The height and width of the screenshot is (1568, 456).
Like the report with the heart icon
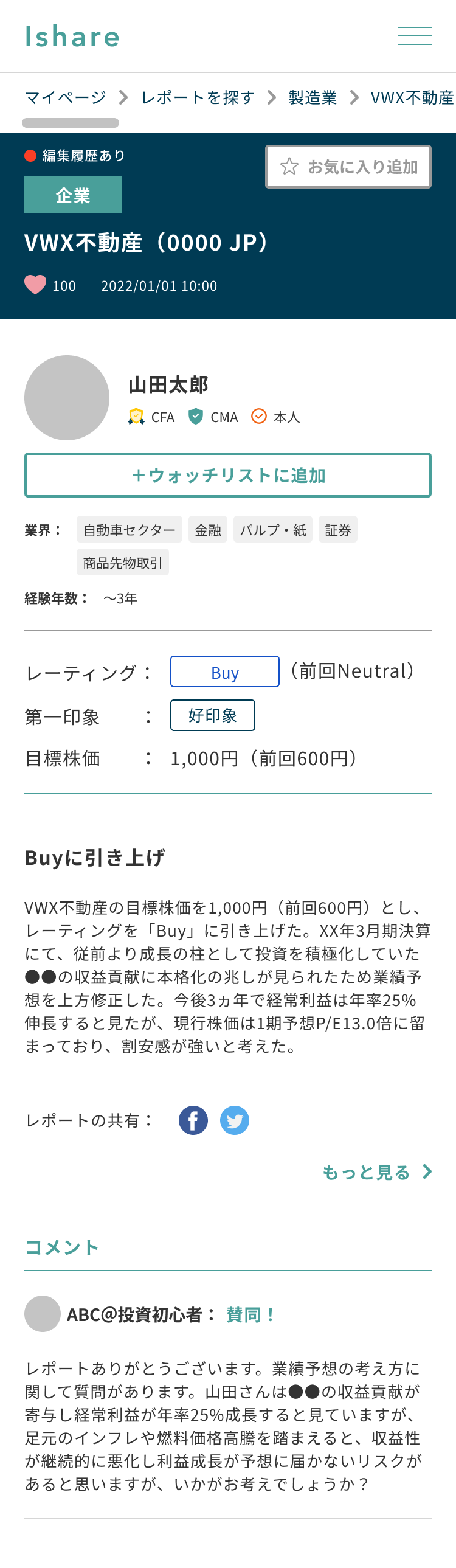point(35,285)
